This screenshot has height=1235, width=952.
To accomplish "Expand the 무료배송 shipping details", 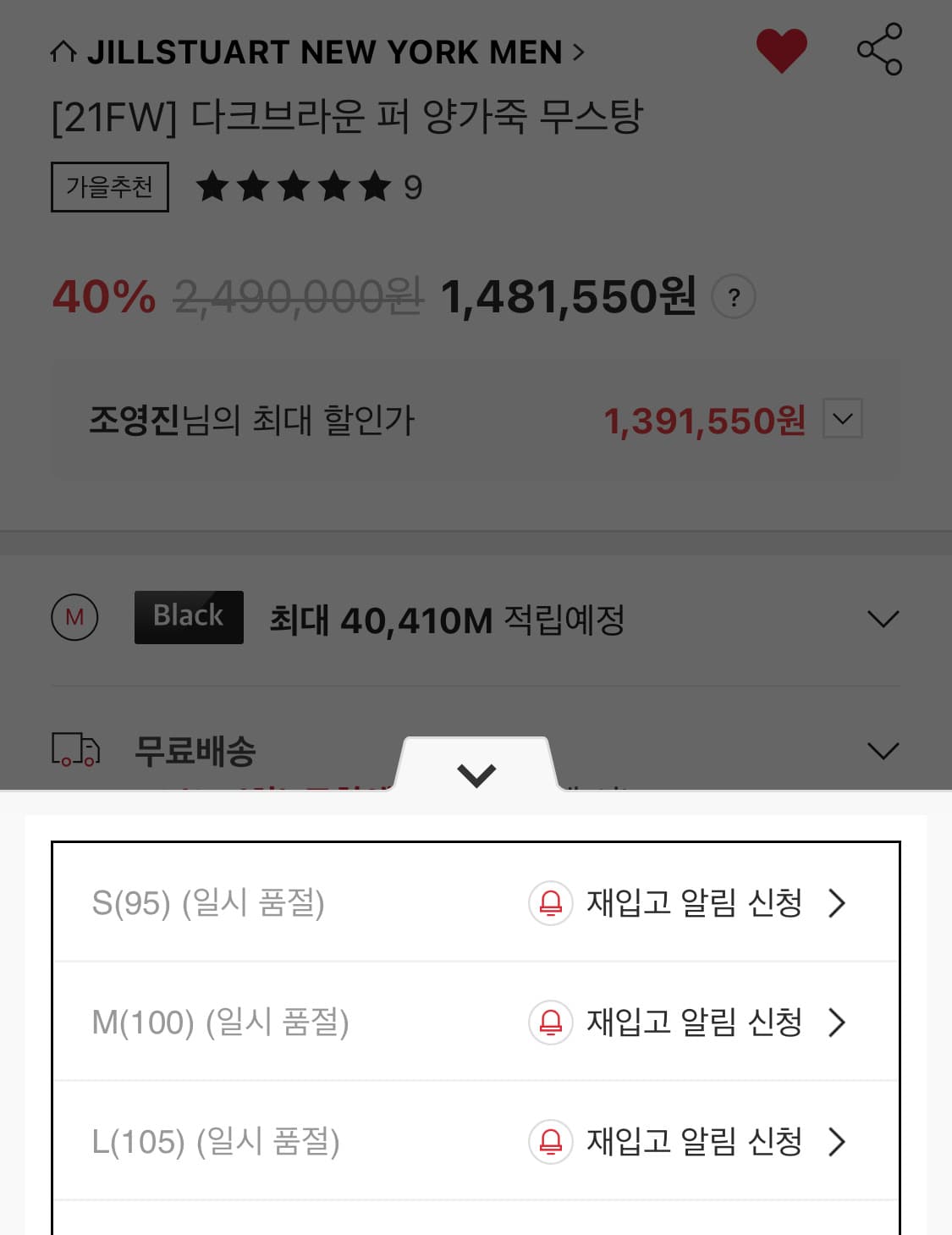I will click(883, 749).
